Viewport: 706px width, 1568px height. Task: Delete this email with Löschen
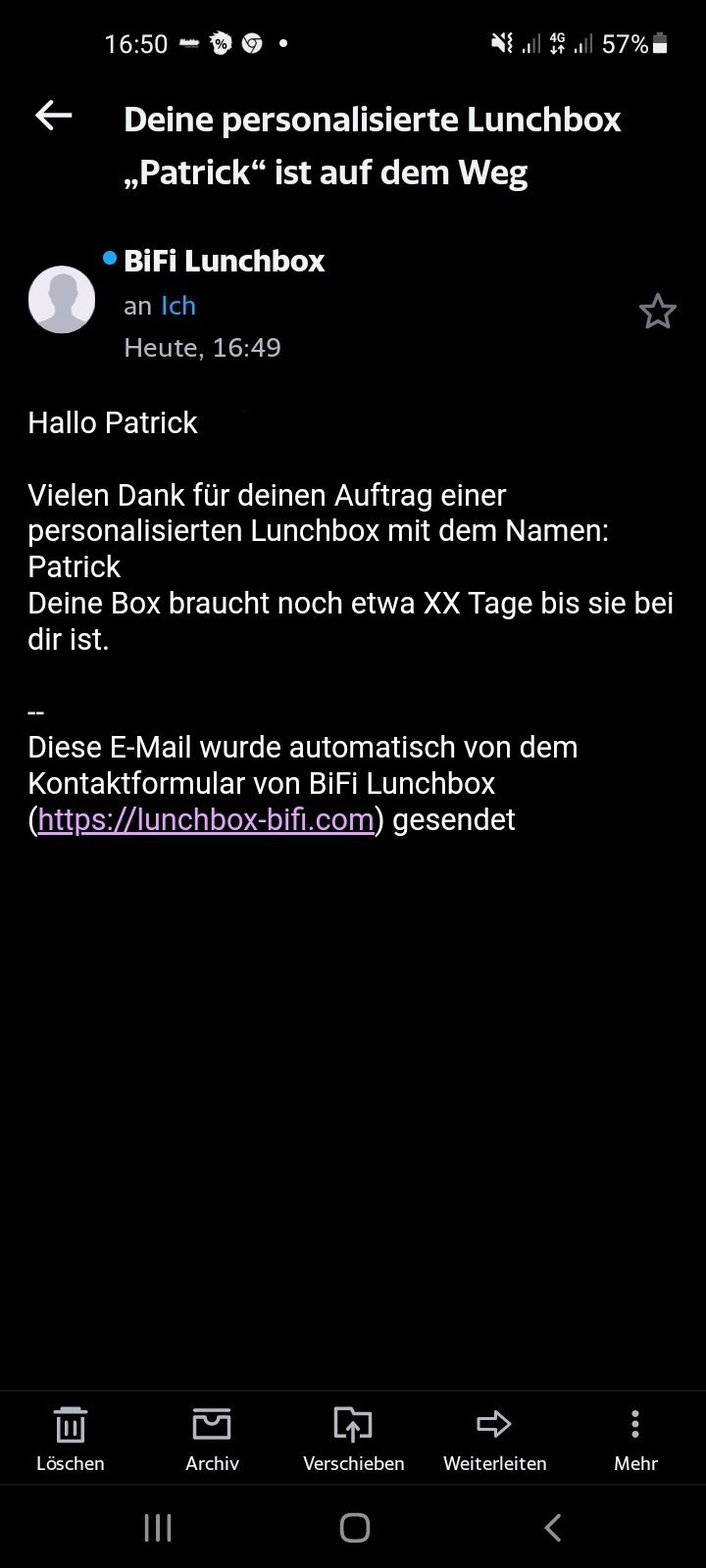71,1439
